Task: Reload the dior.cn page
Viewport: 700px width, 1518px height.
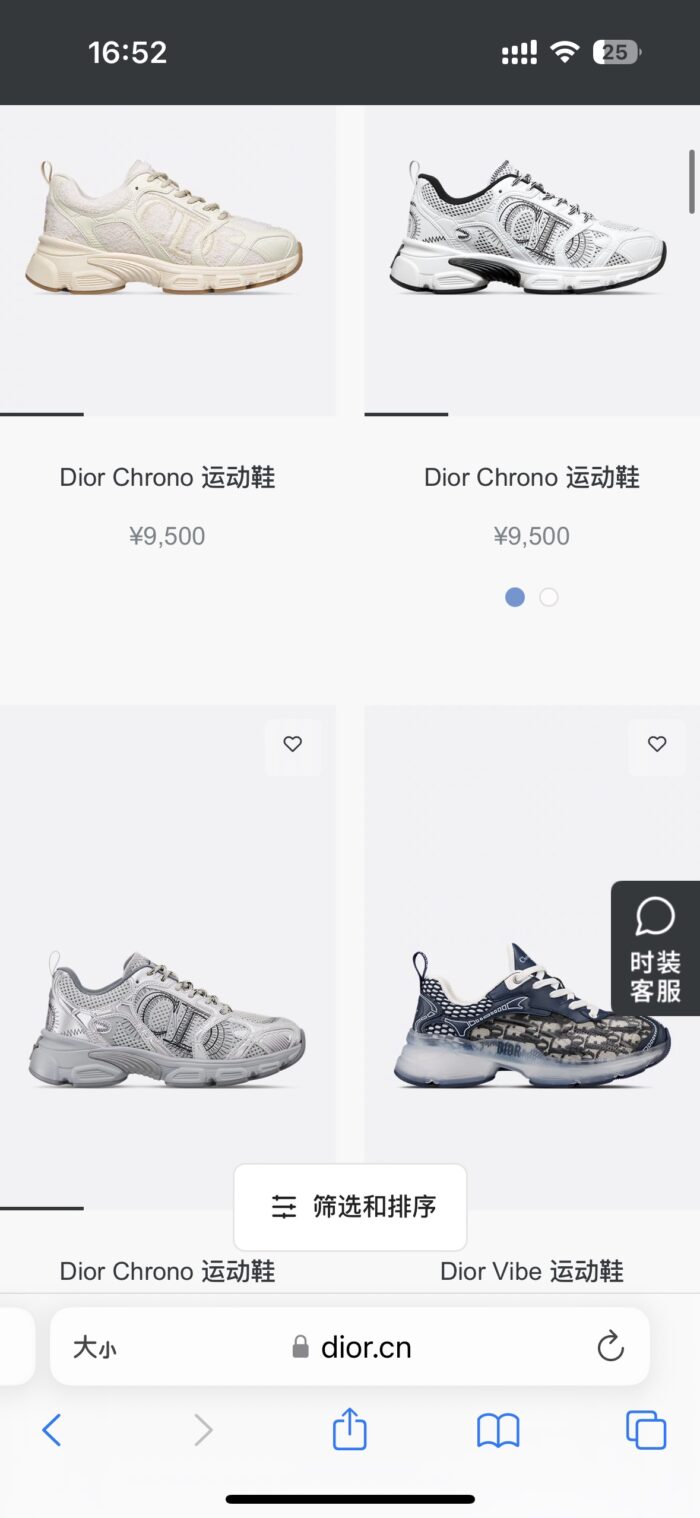Action: coord(610,1347)
